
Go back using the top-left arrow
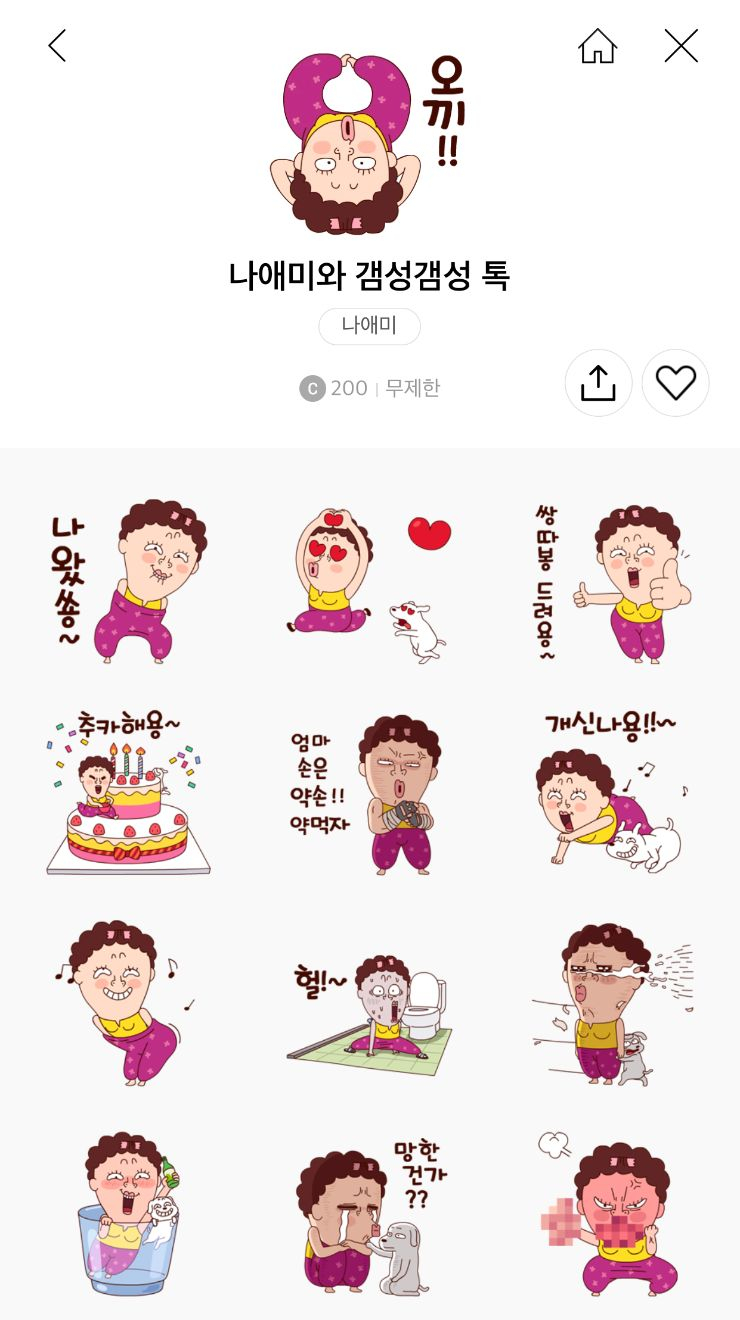(x=57, y=46)
